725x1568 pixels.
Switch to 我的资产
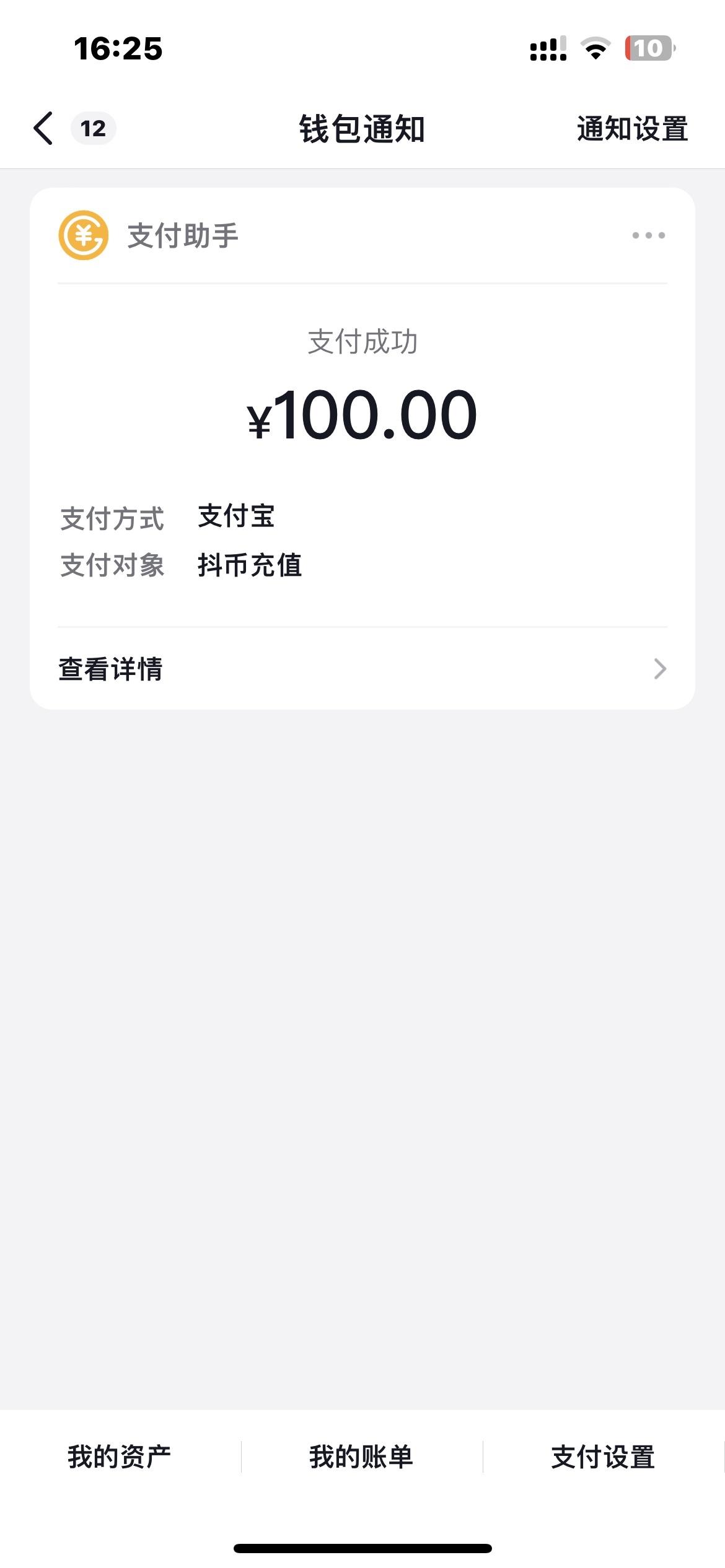(x=120, y=1457)
